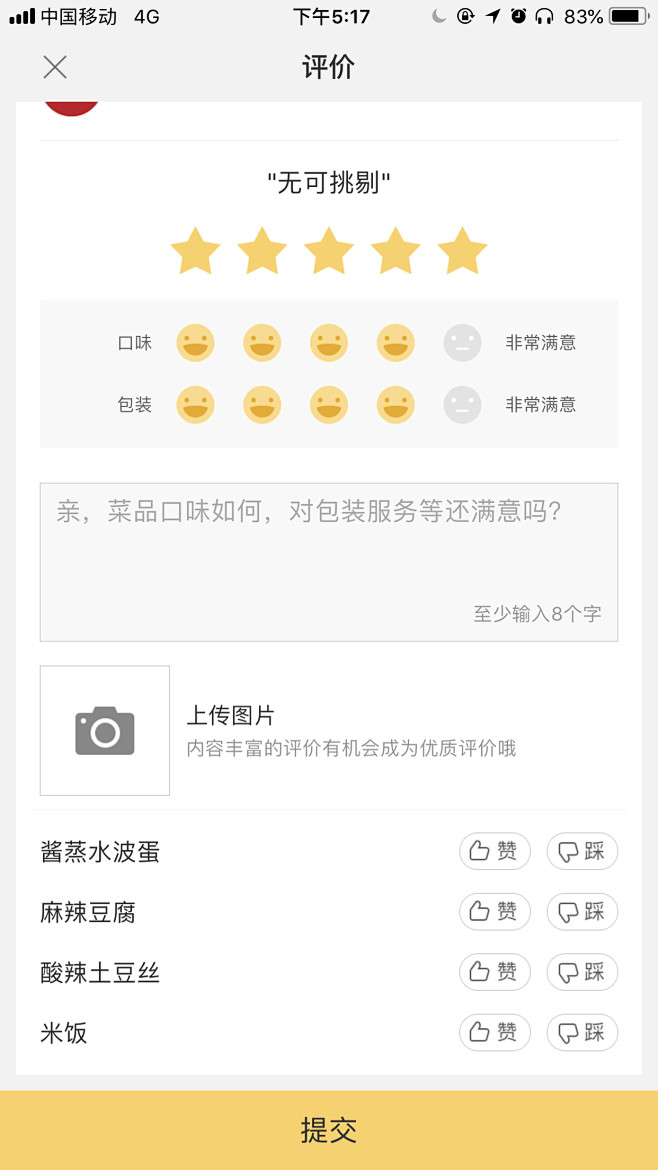Focus the review comment text box
658x1170 pixels.
[329, 562]
